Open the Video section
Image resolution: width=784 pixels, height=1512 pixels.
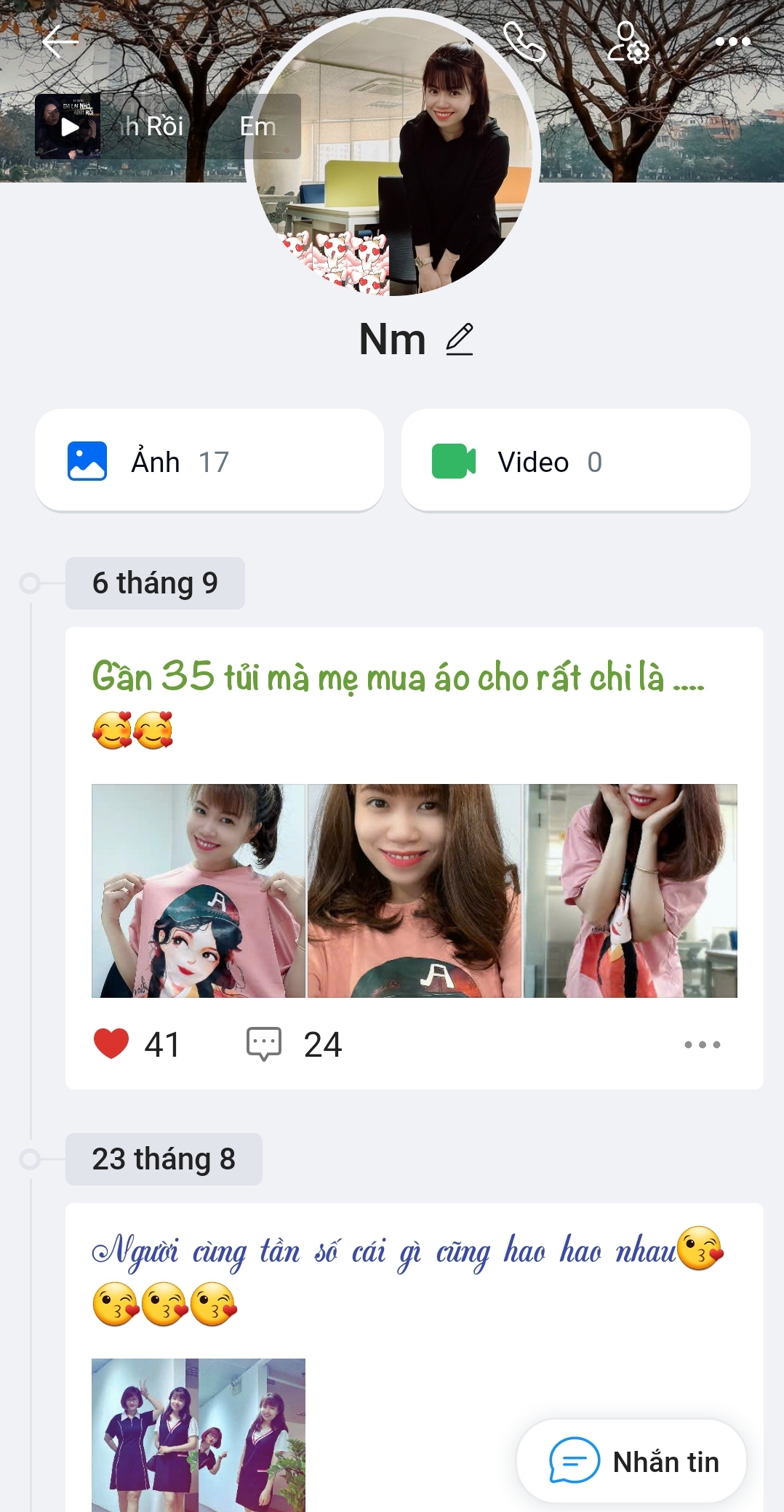(x=575, y=461)
